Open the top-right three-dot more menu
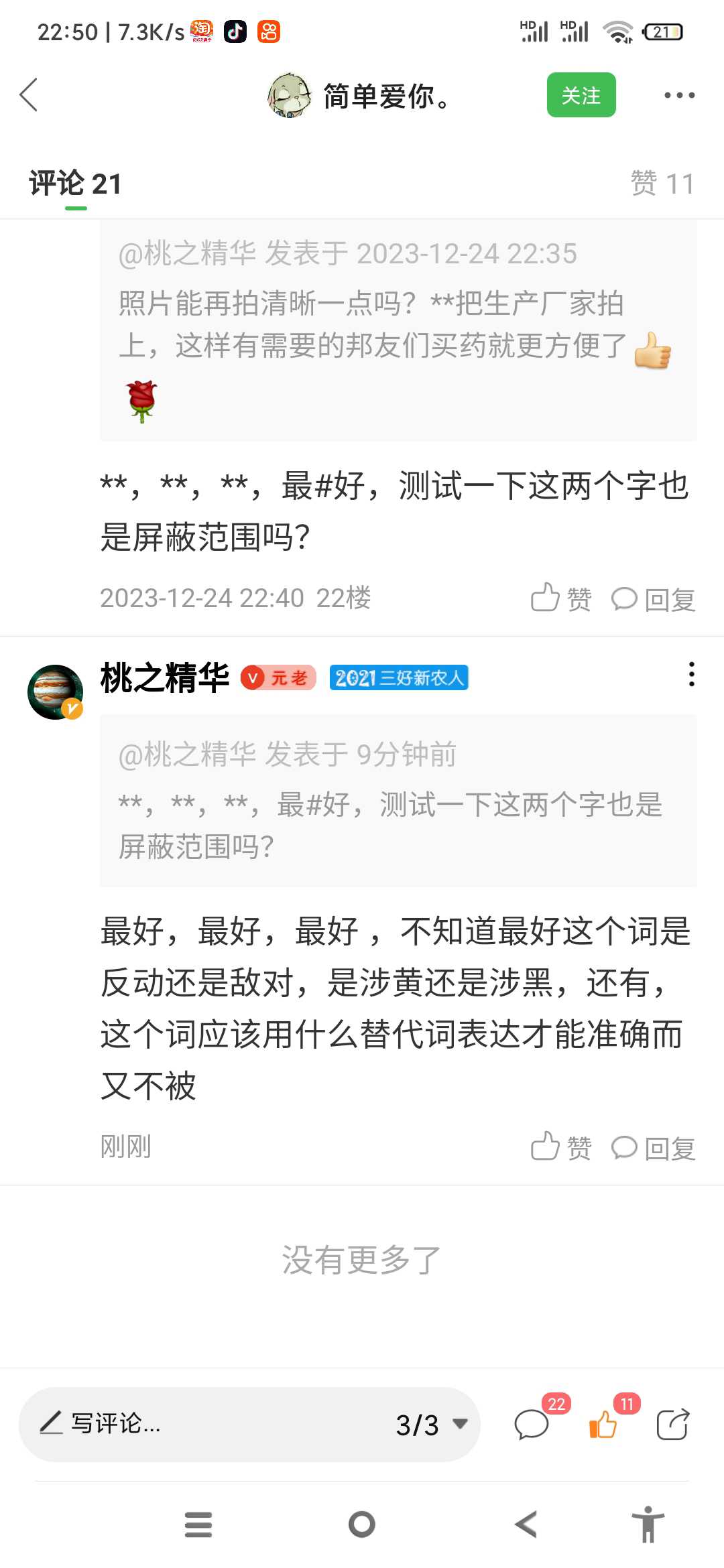The width and height of the screenshot is (724, 1568). pyautogui.click(x=679, y=95)
